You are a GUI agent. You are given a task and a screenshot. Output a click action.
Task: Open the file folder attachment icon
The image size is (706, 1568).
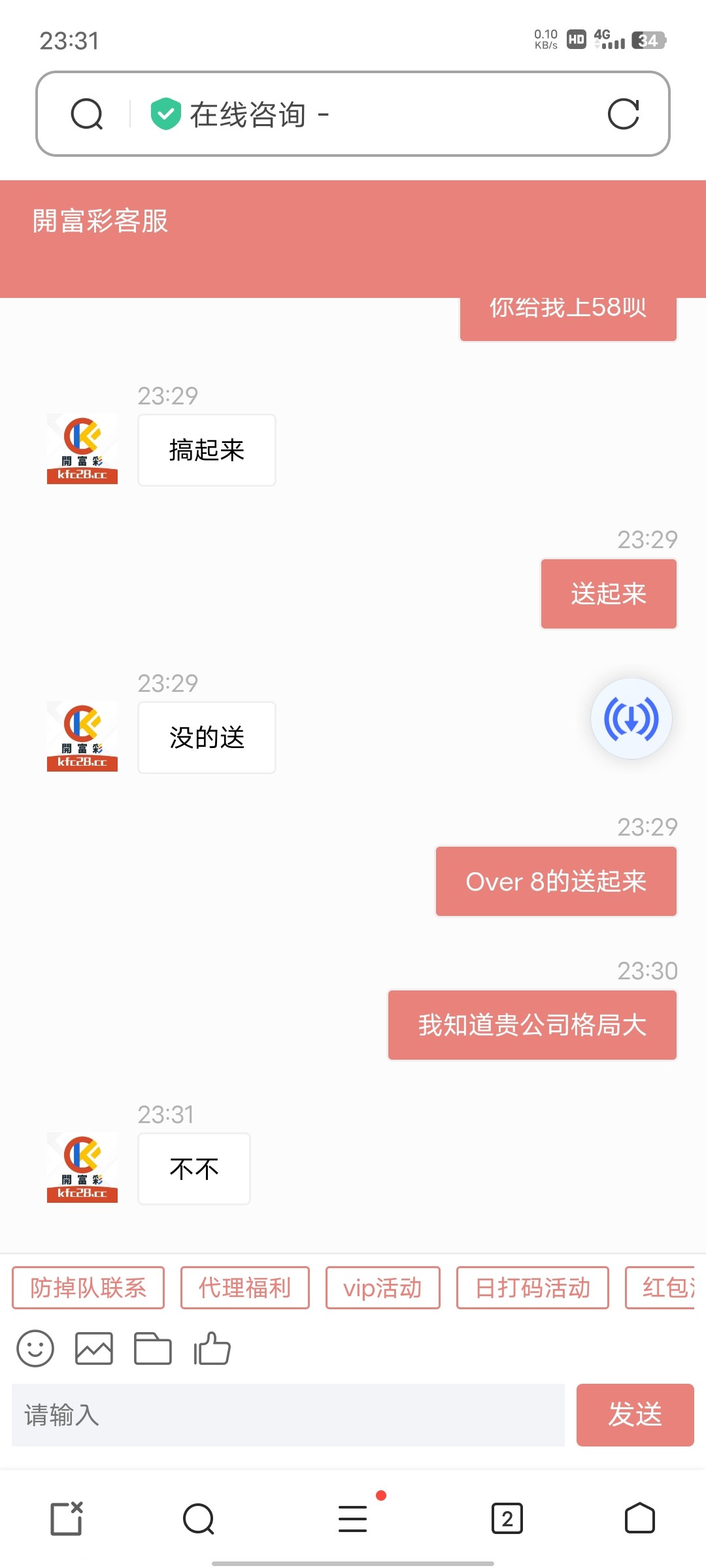(152, 1347)
